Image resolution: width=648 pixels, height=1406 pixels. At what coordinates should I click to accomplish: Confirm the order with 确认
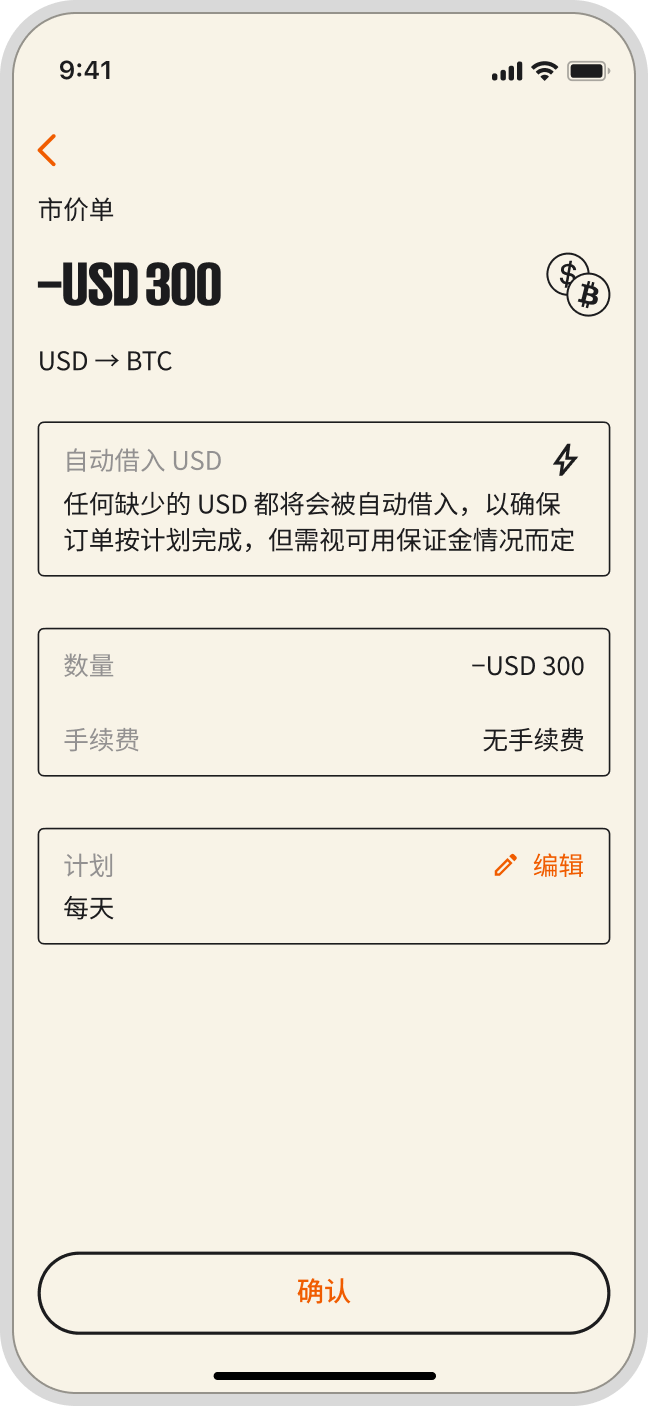pos(324,1292)
